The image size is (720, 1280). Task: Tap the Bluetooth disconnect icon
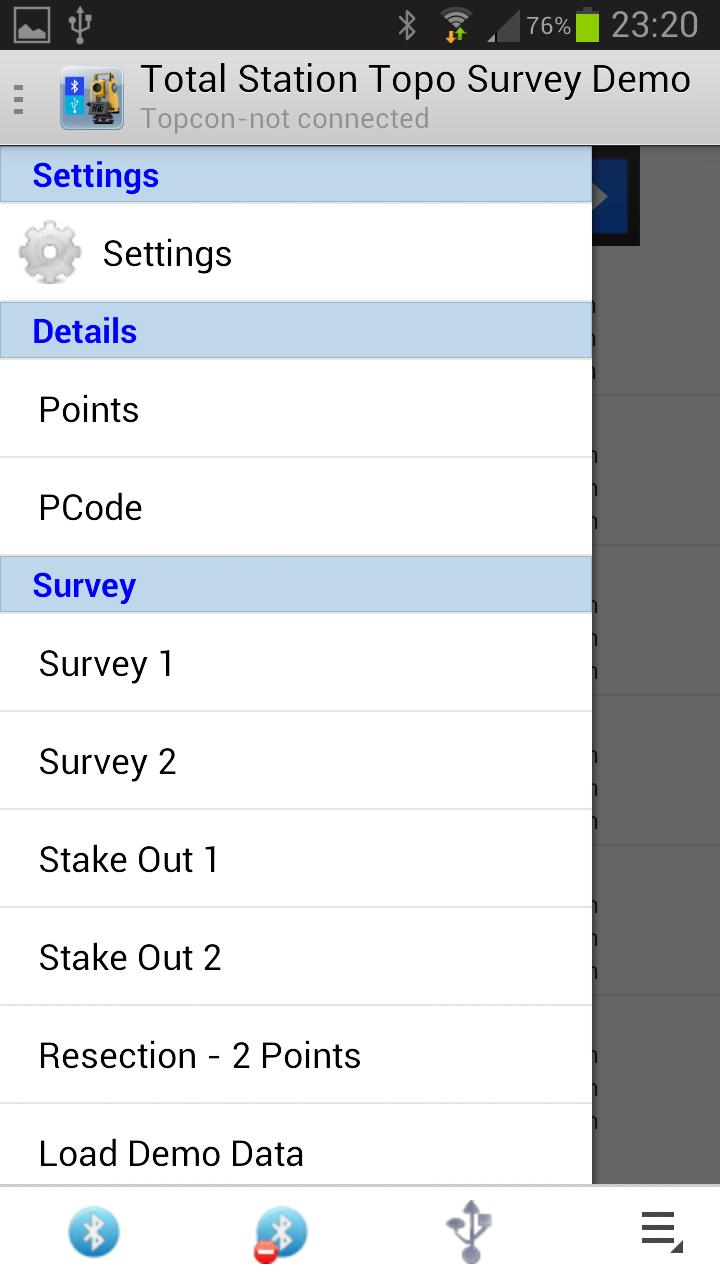pyautogui.click(x=280, y=1232)
